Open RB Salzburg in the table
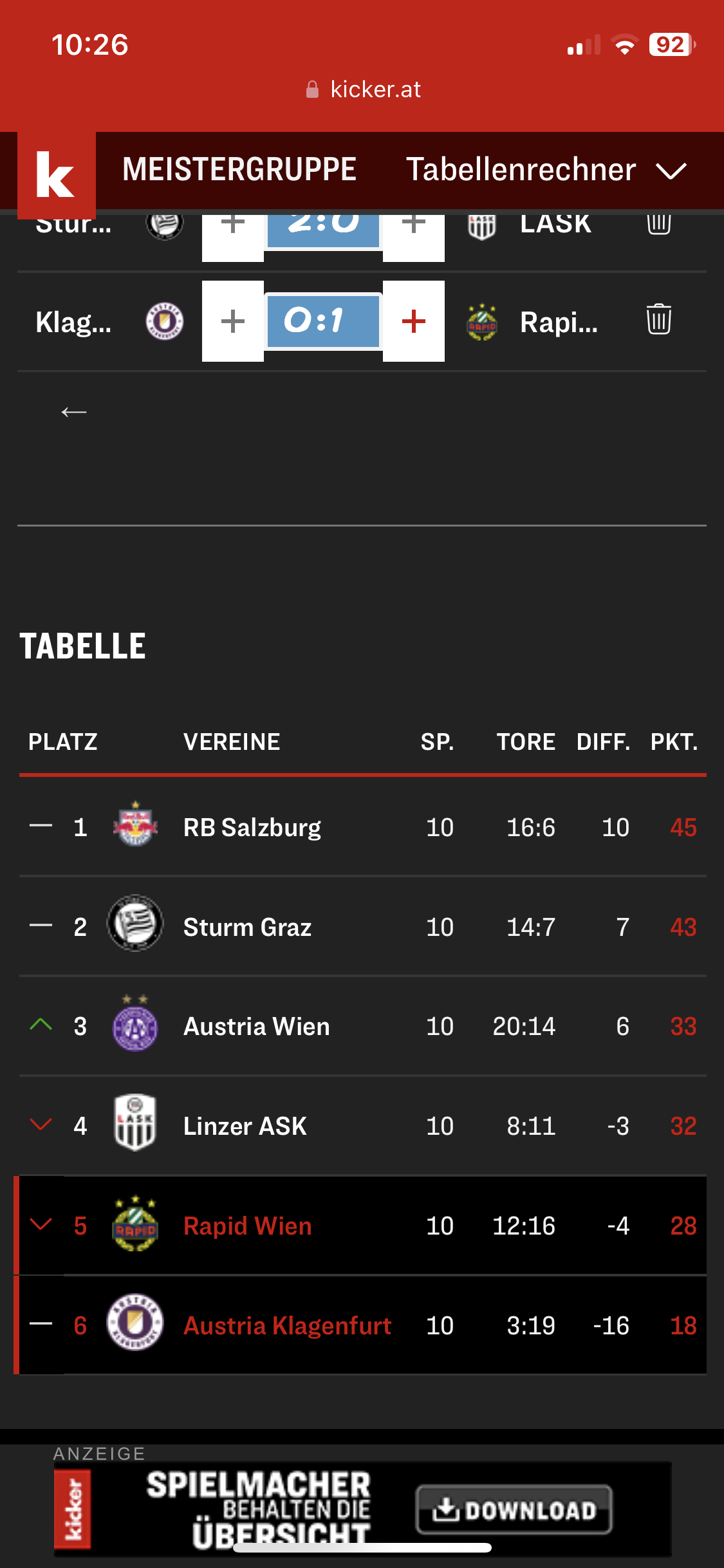The height and width of the screenshot is (1568, 724). point(363,827)
